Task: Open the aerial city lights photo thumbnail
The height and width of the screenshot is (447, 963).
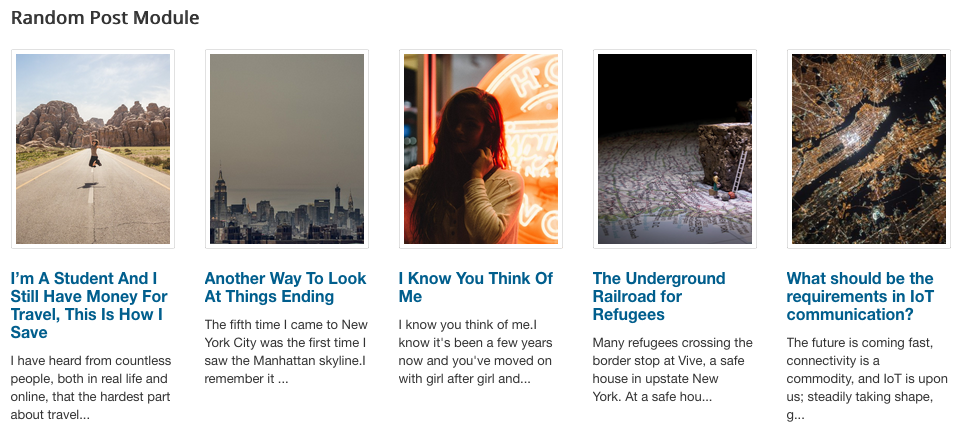Action: [869, 149]
